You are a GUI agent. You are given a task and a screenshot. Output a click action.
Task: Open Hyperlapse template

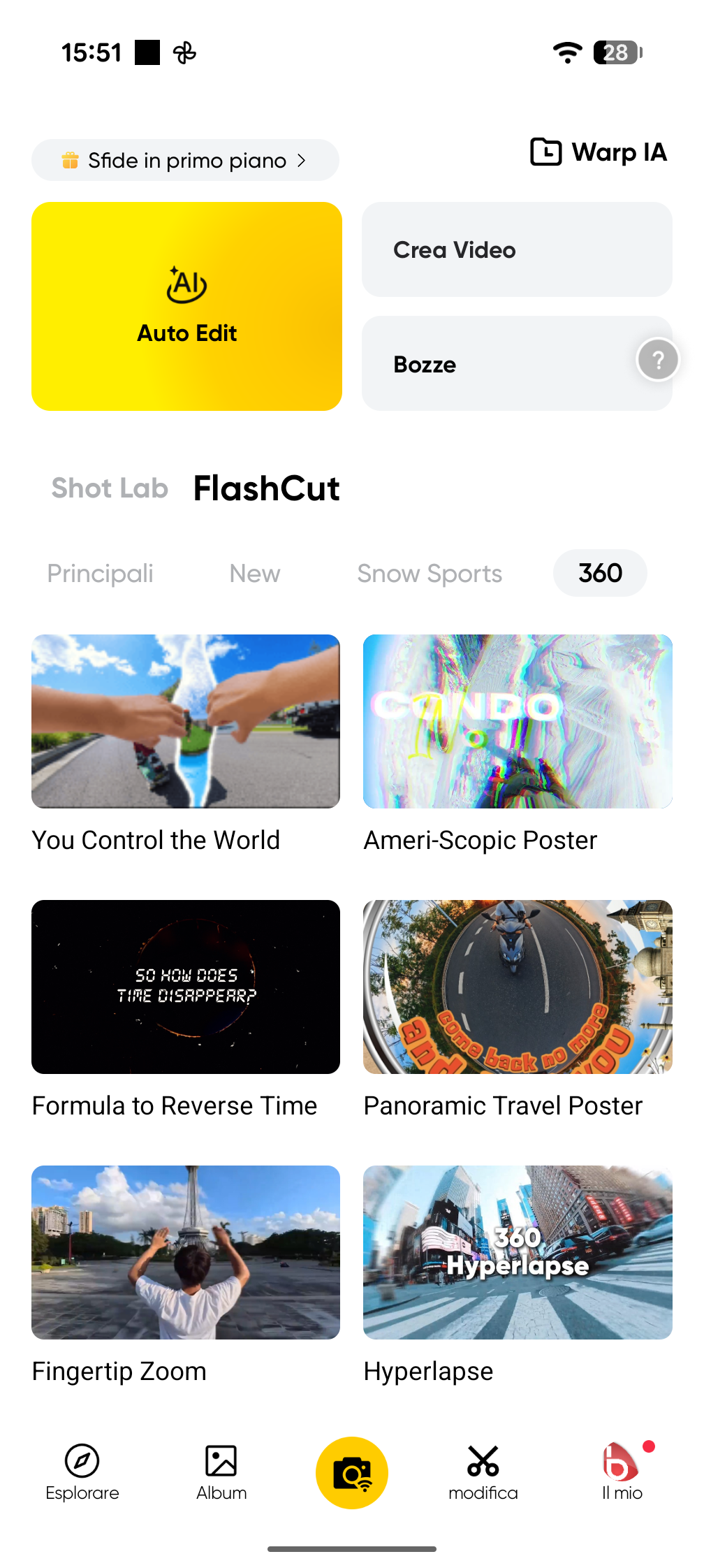518,1253
